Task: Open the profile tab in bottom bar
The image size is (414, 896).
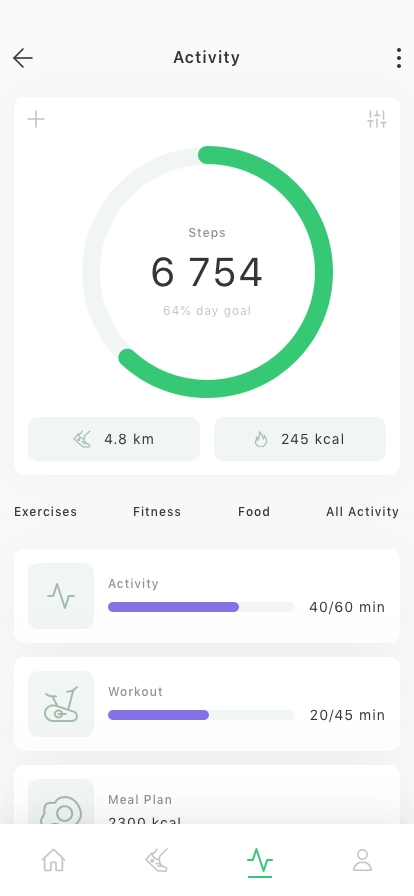Action: pos(363,860)
